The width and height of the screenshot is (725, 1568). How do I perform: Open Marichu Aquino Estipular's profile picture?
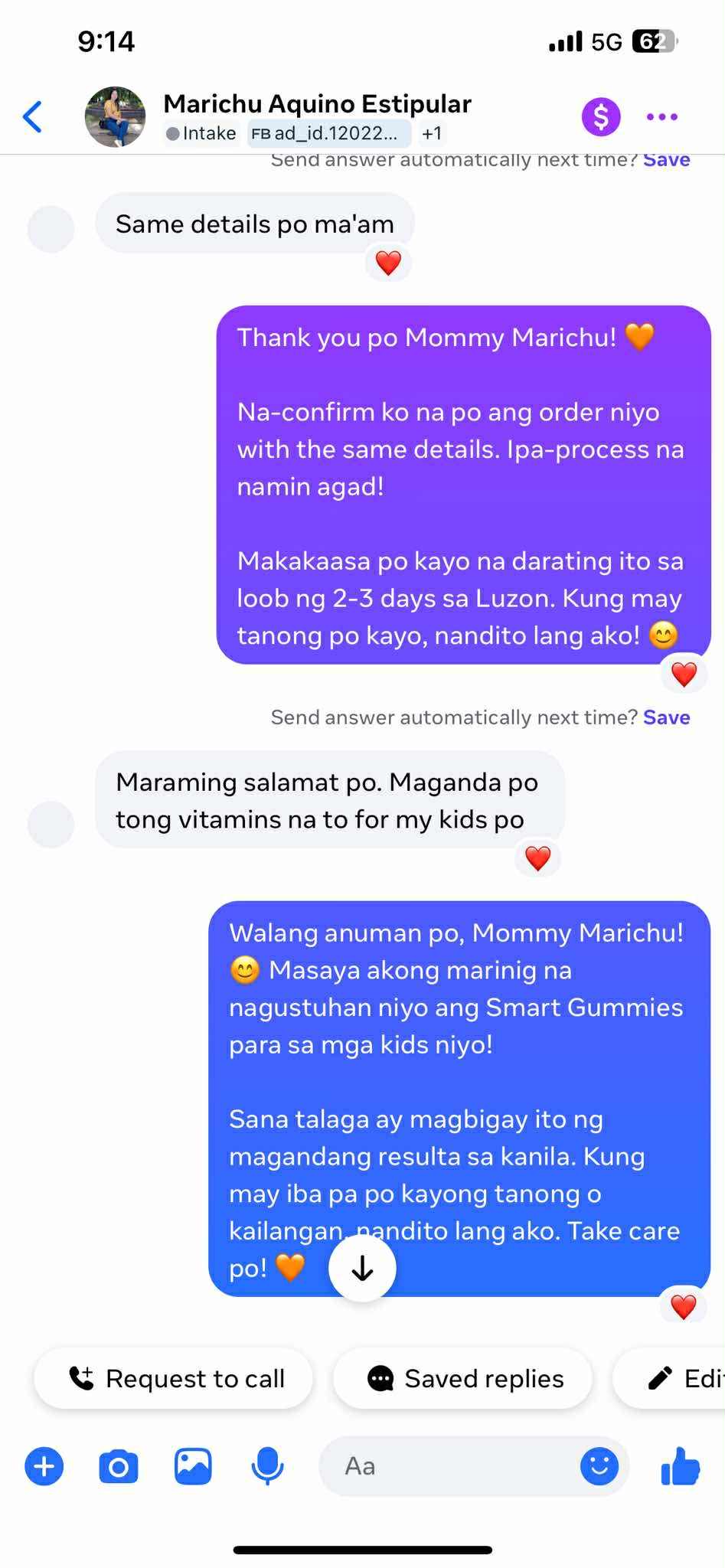[115, 117]
